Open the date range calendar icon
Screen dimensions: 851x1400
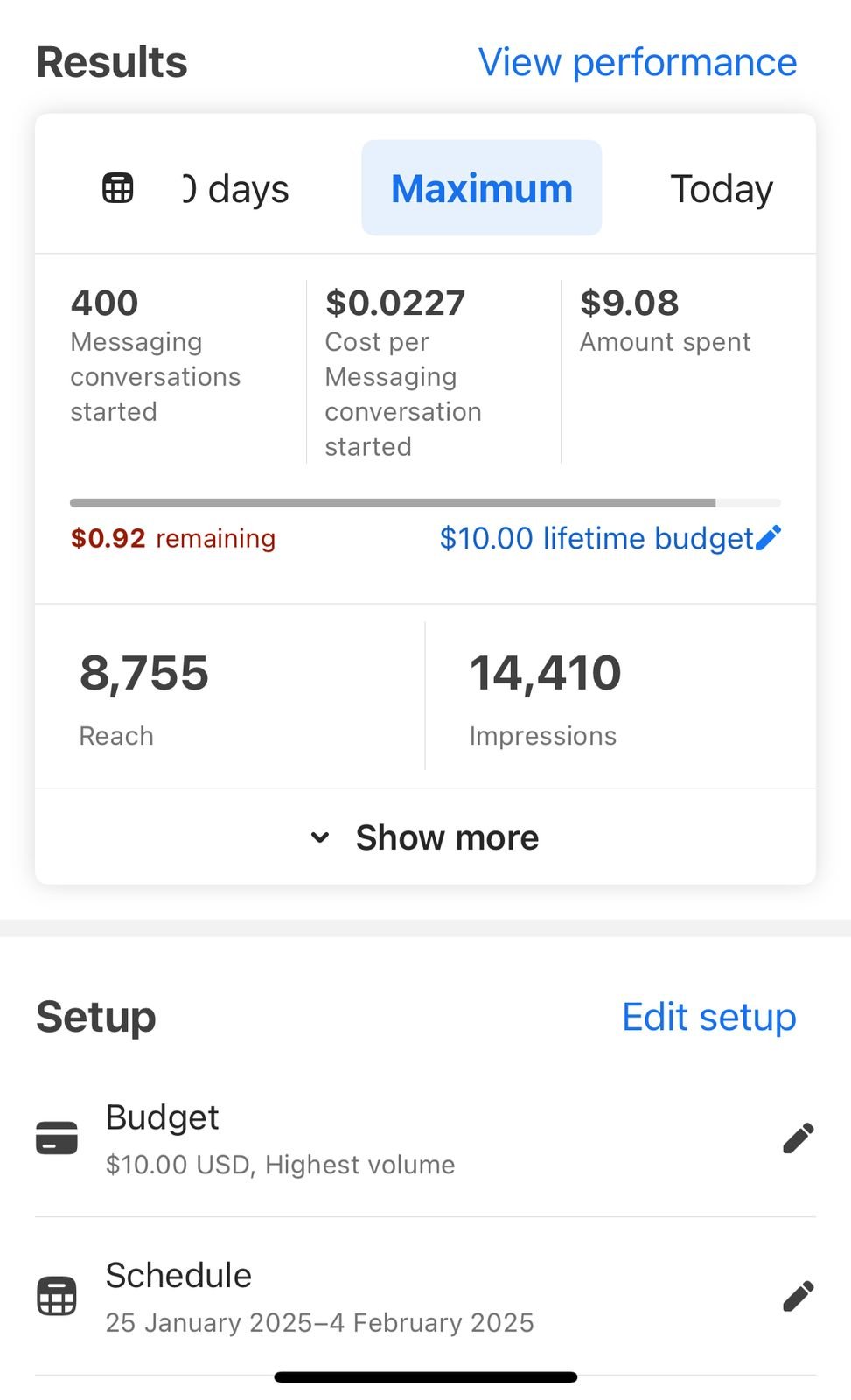[x=116, y=186]
